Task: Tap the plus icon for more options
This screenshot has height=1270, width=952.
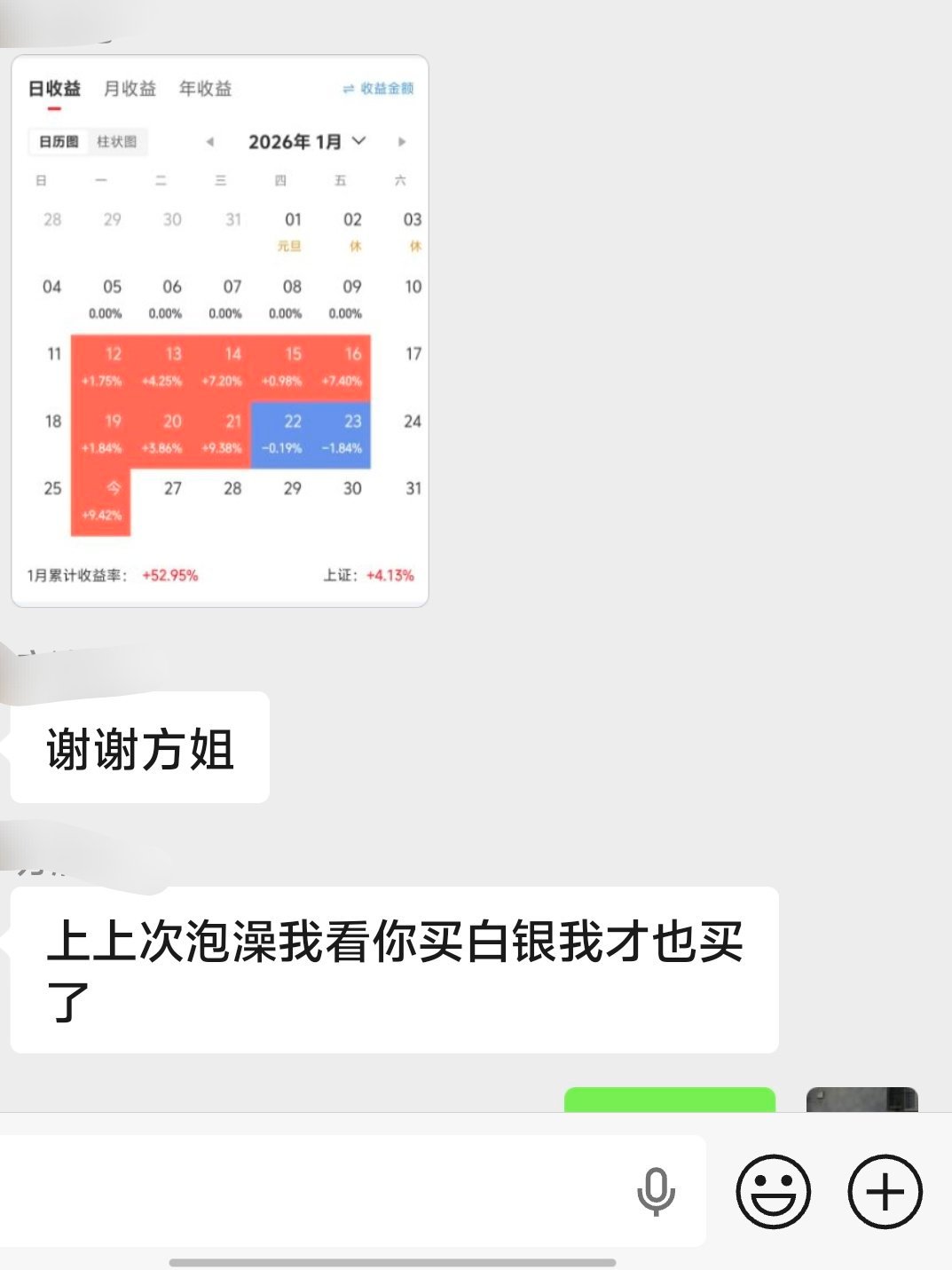Action: (x=884, y=1191)
